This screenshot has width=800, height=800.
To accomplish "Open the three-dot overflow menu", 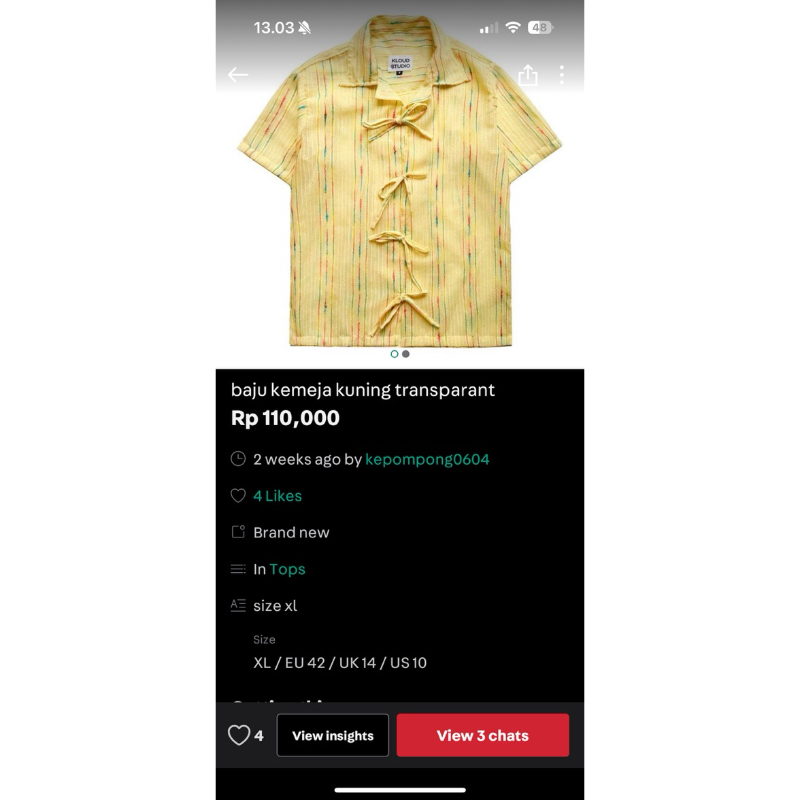I will [x=562, y=75].
